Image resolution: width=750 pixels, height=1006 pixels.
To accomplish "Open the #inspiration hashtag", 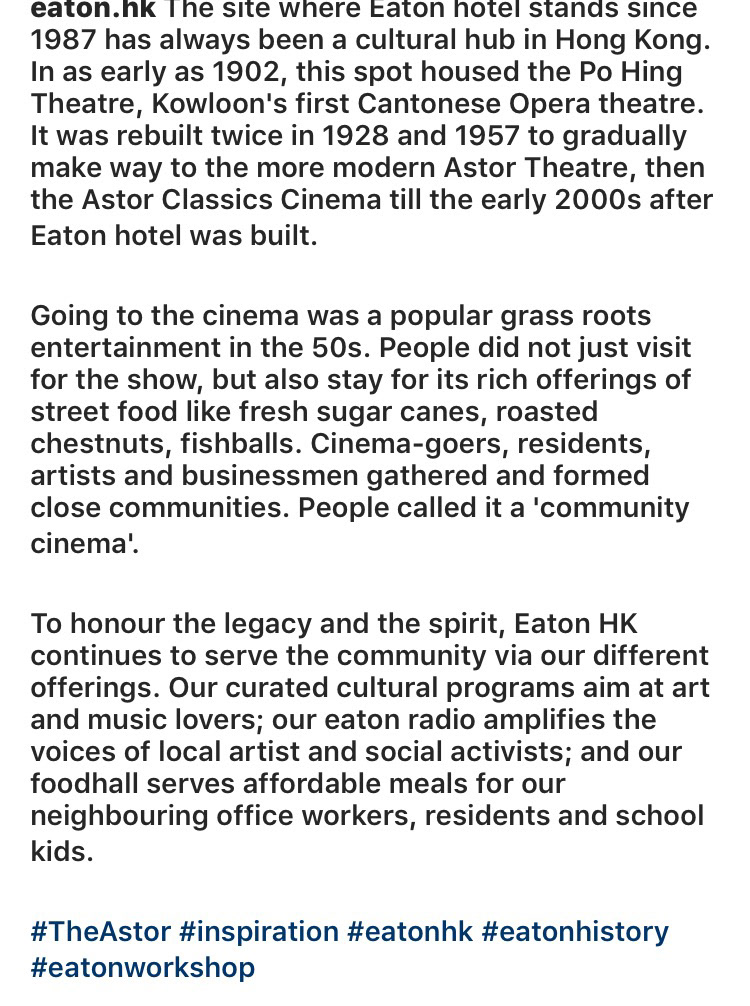I will [x=258, y=932].
